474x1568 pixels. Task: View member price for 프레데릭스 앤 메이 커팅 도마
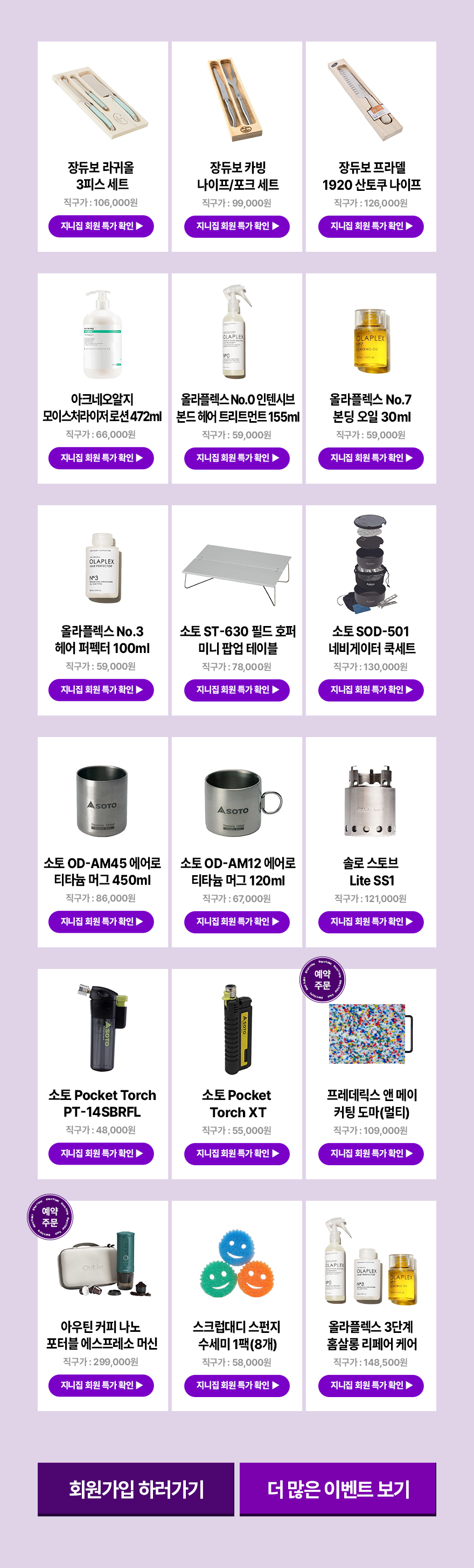371,1154
